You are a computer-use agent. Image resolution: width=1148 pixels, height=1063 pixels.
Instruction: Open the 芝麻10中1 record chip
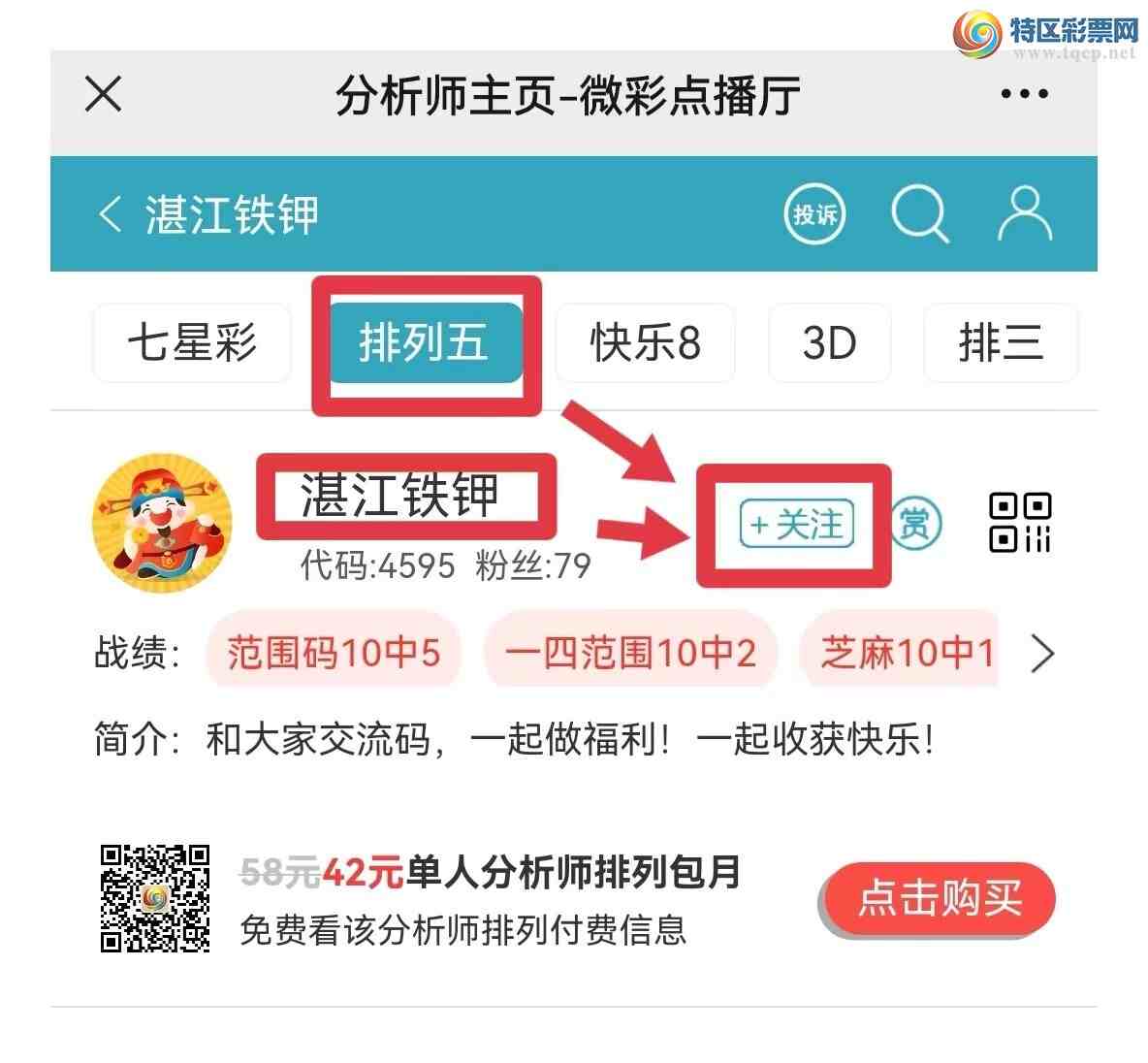click(900, 652)
